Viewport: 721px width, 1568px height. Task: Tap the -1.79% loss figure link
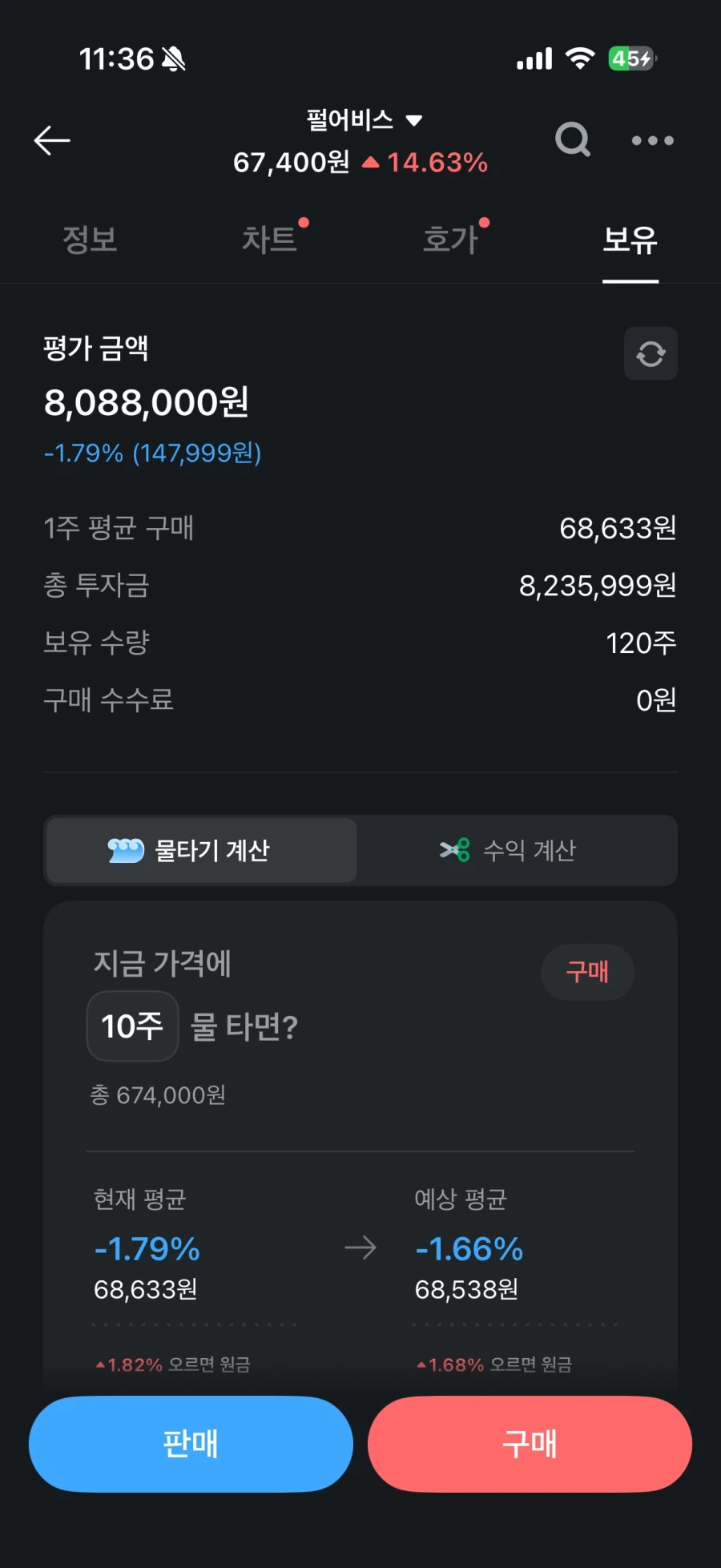(83, 453)
